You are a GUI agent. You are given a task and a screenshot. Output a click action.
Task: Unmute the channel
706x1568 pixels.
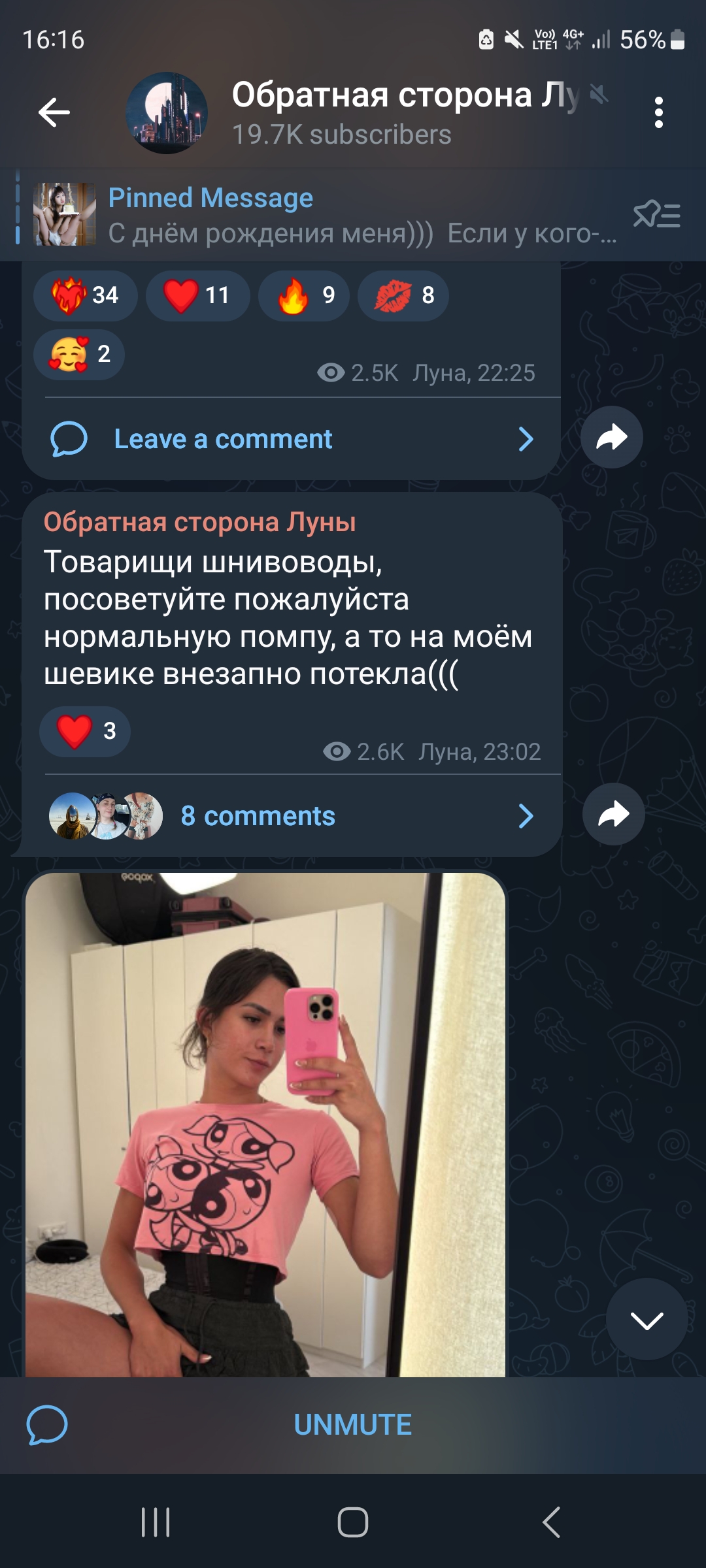pyautogui.click(x=353, y=1425)
